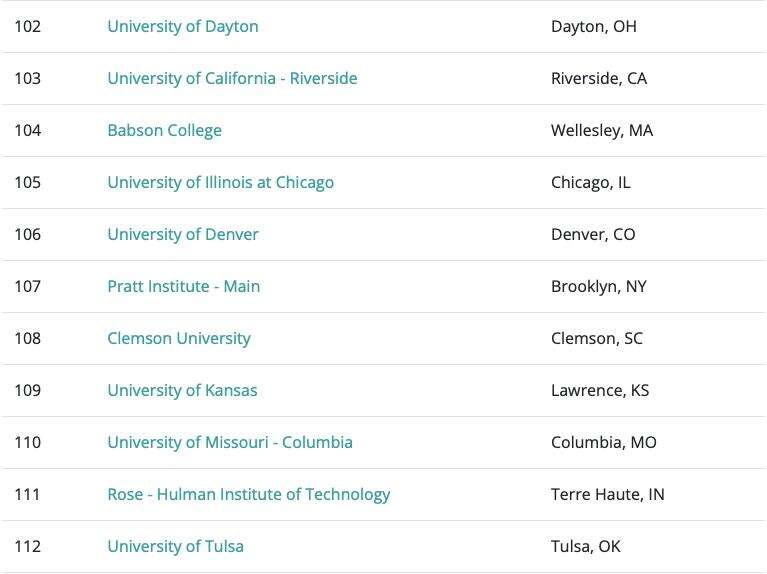Select the University of Denver link
This screenshot has height=574, width=767.
[x=183, y=234]
